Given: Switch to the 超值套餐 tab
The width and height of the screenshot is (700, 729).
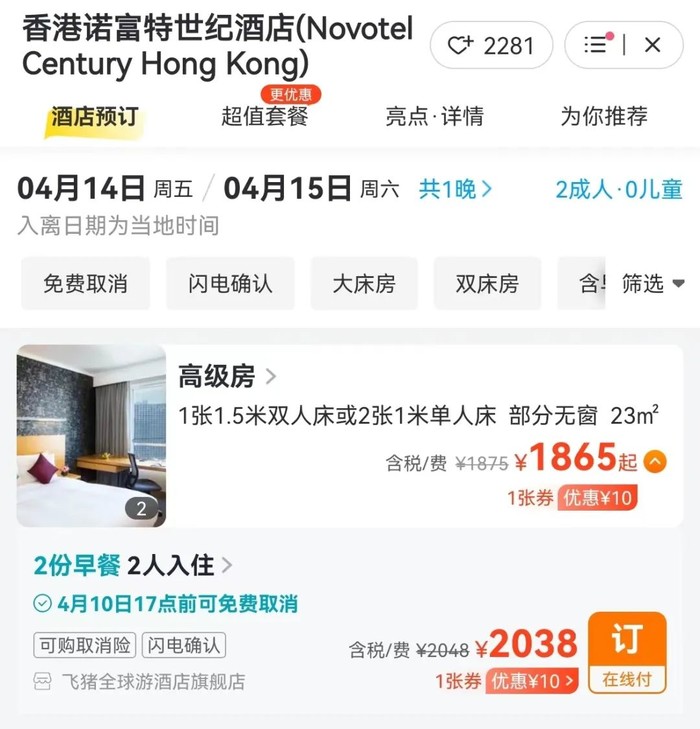Looking at the screenshot, I should 265,116.
